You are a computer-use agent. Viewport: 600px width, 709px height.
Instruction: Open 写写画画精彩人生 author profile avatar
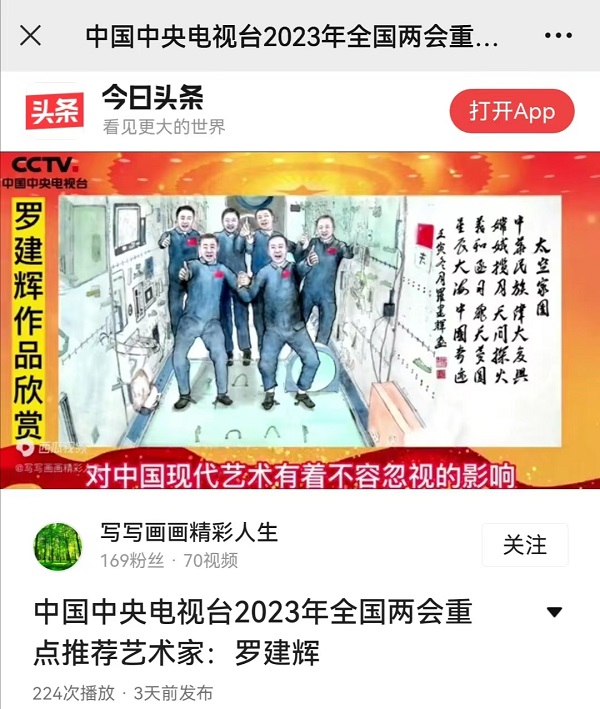coord(58,545)
